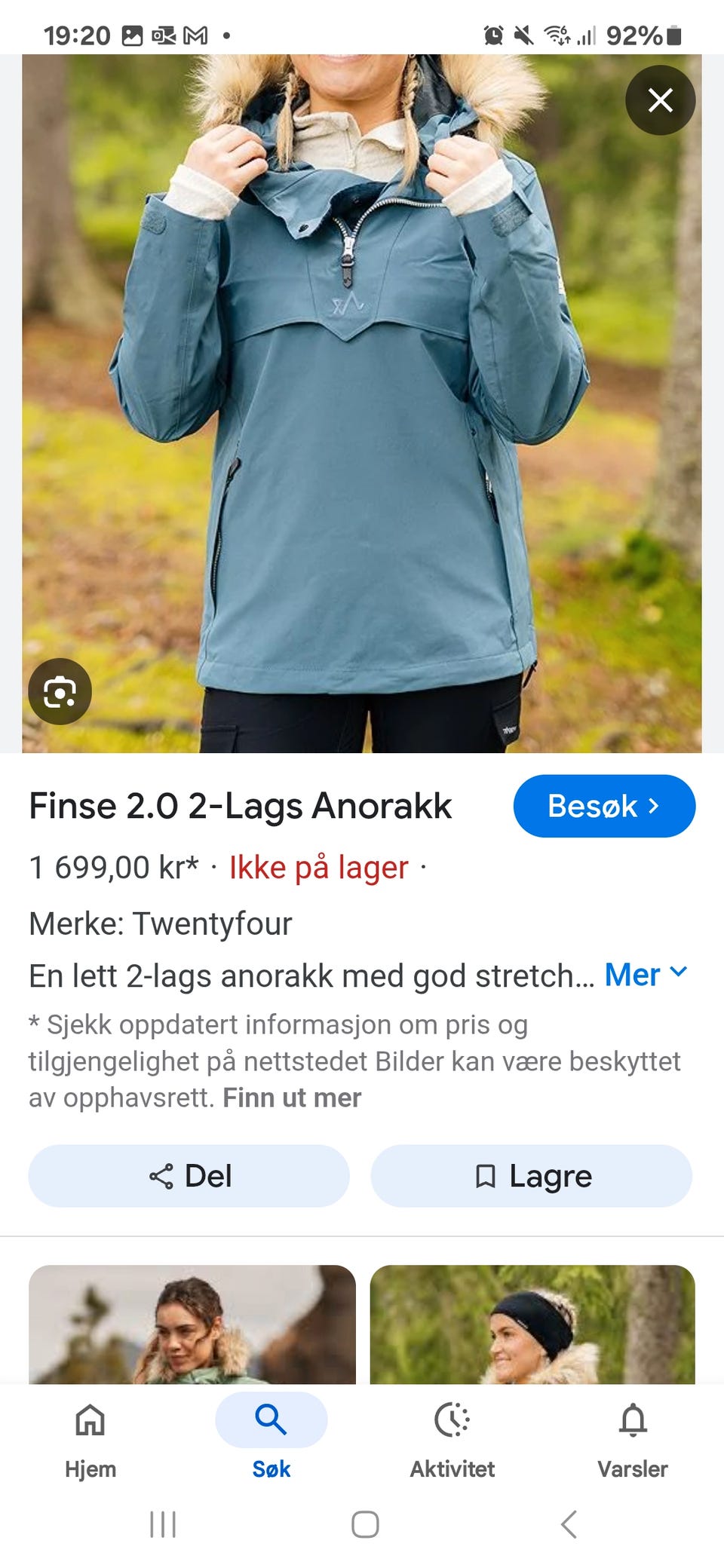The width and height of the screenshot is (724, 1568).
Task: Open the main anorak product image
Action: (362, 403)
